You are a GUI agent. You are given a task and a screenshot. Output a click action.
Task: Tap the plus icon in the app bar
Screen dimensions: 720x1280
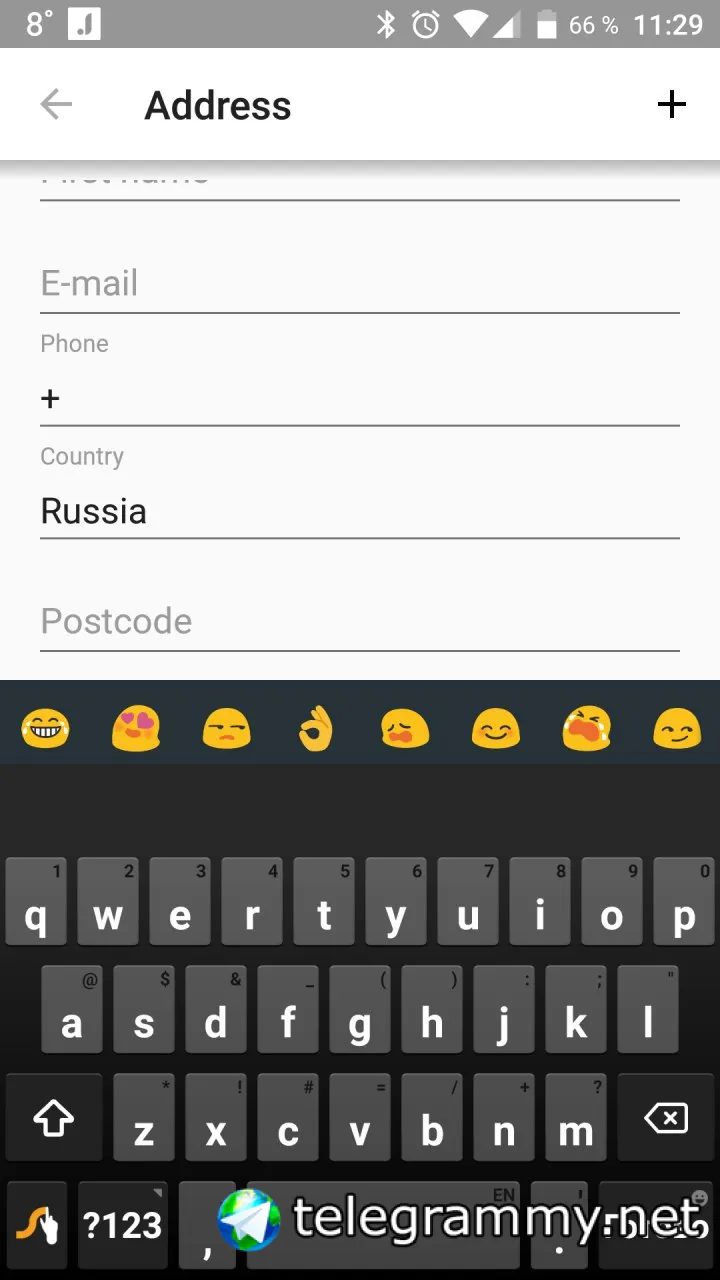tap(672, 104)
